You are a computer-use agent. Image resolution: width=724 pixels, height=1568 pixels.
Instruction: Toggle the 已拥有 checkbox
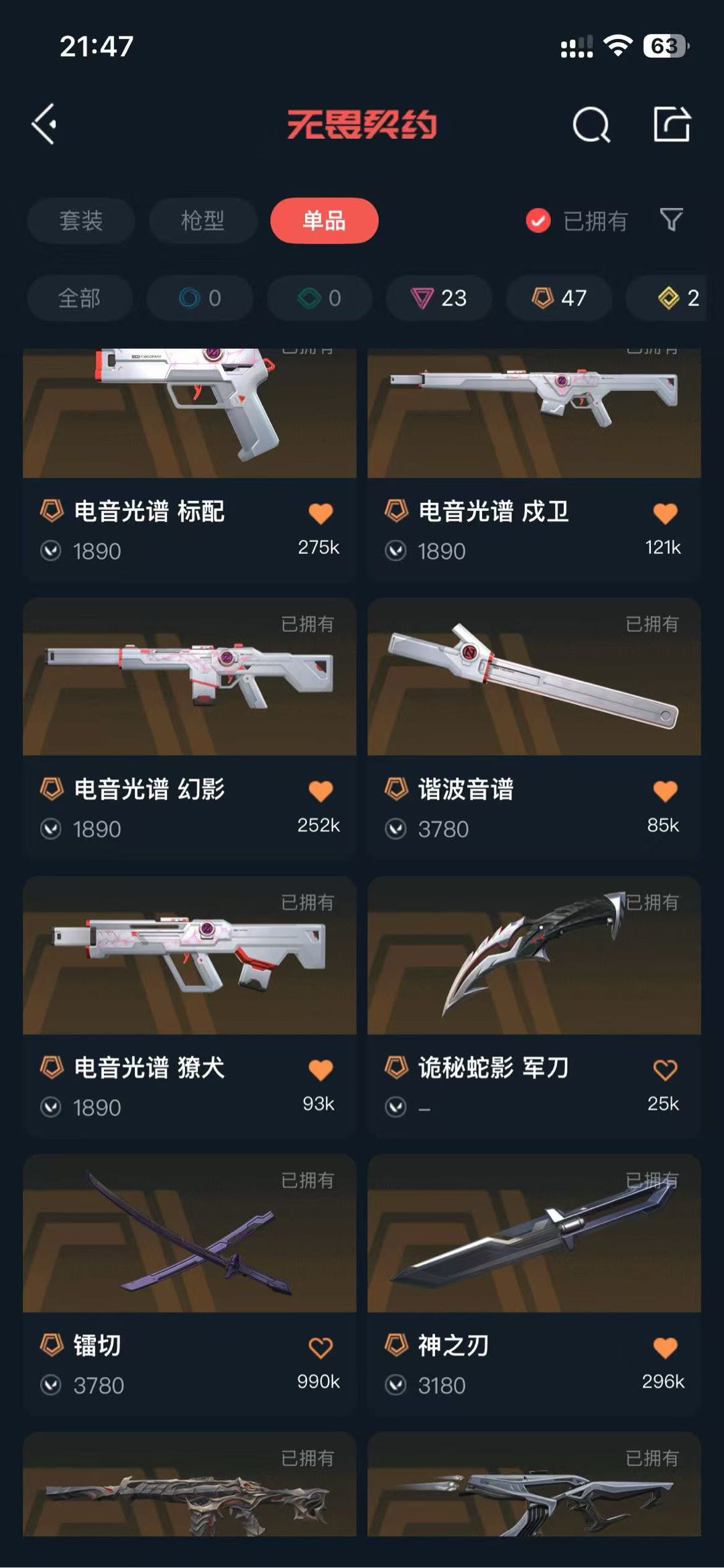[x=538, y=221]
